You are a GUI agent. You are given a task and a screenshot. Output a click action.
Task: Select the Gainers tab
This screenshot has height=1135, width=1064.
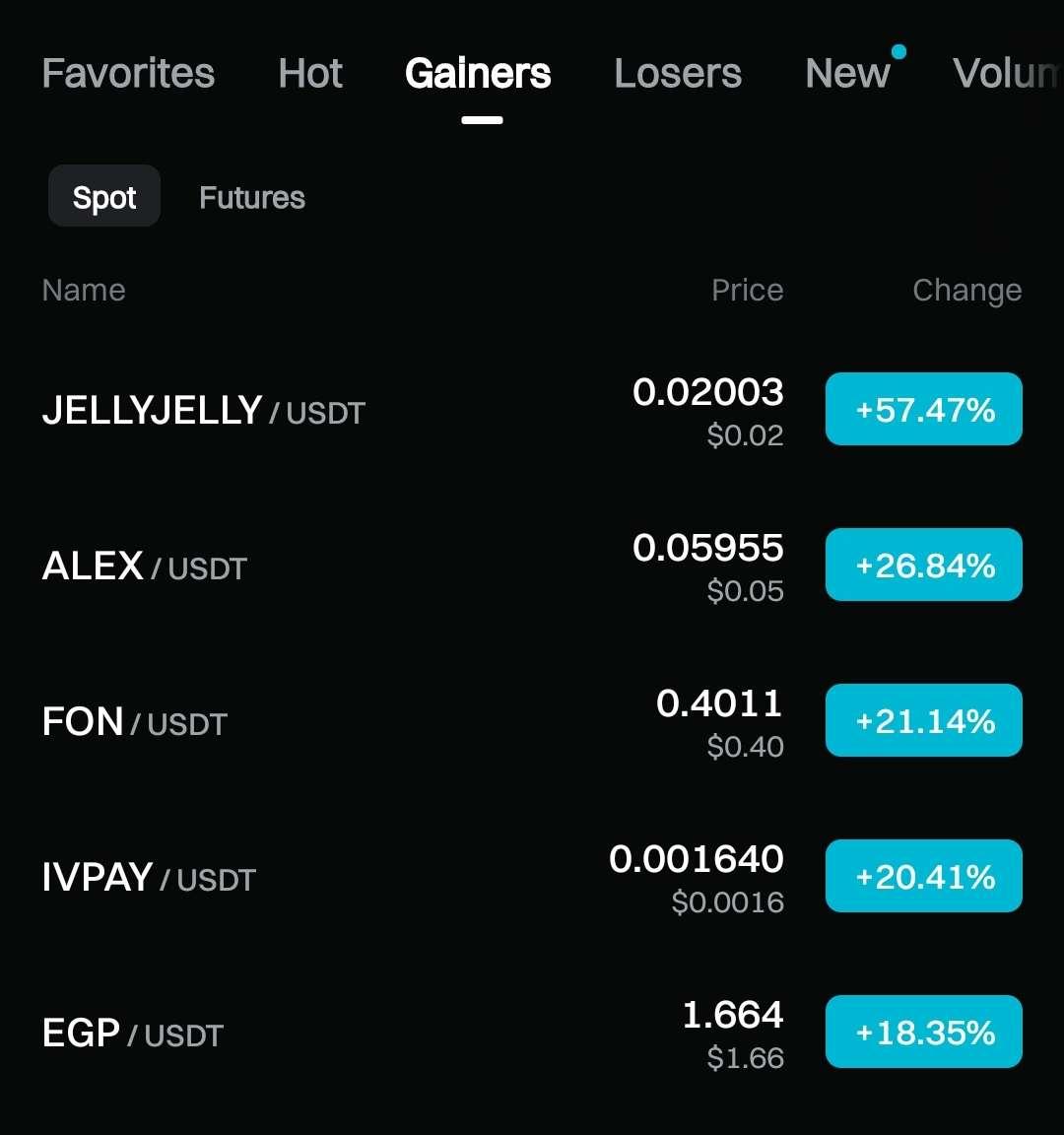[x=478, y=74]
